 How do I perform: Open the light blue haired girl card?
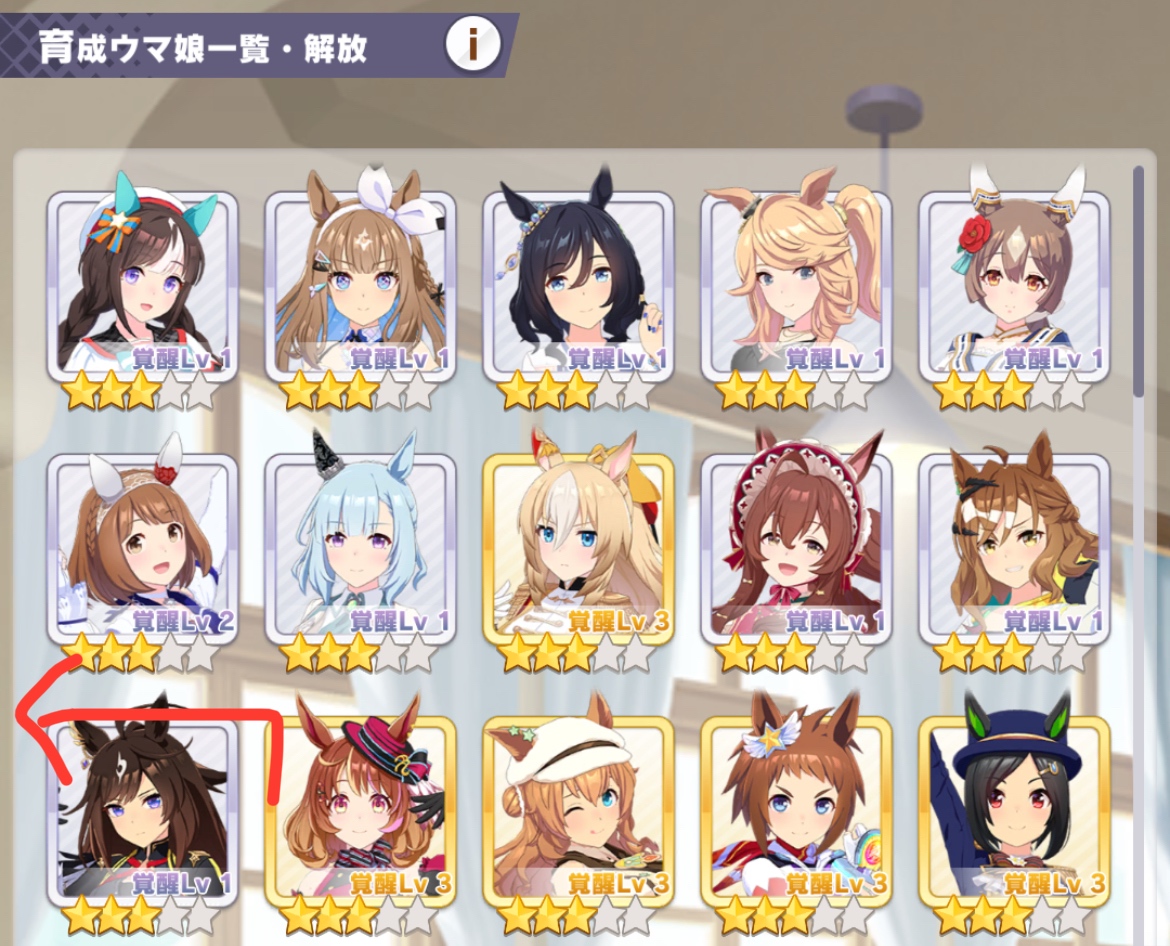[360, 552]
